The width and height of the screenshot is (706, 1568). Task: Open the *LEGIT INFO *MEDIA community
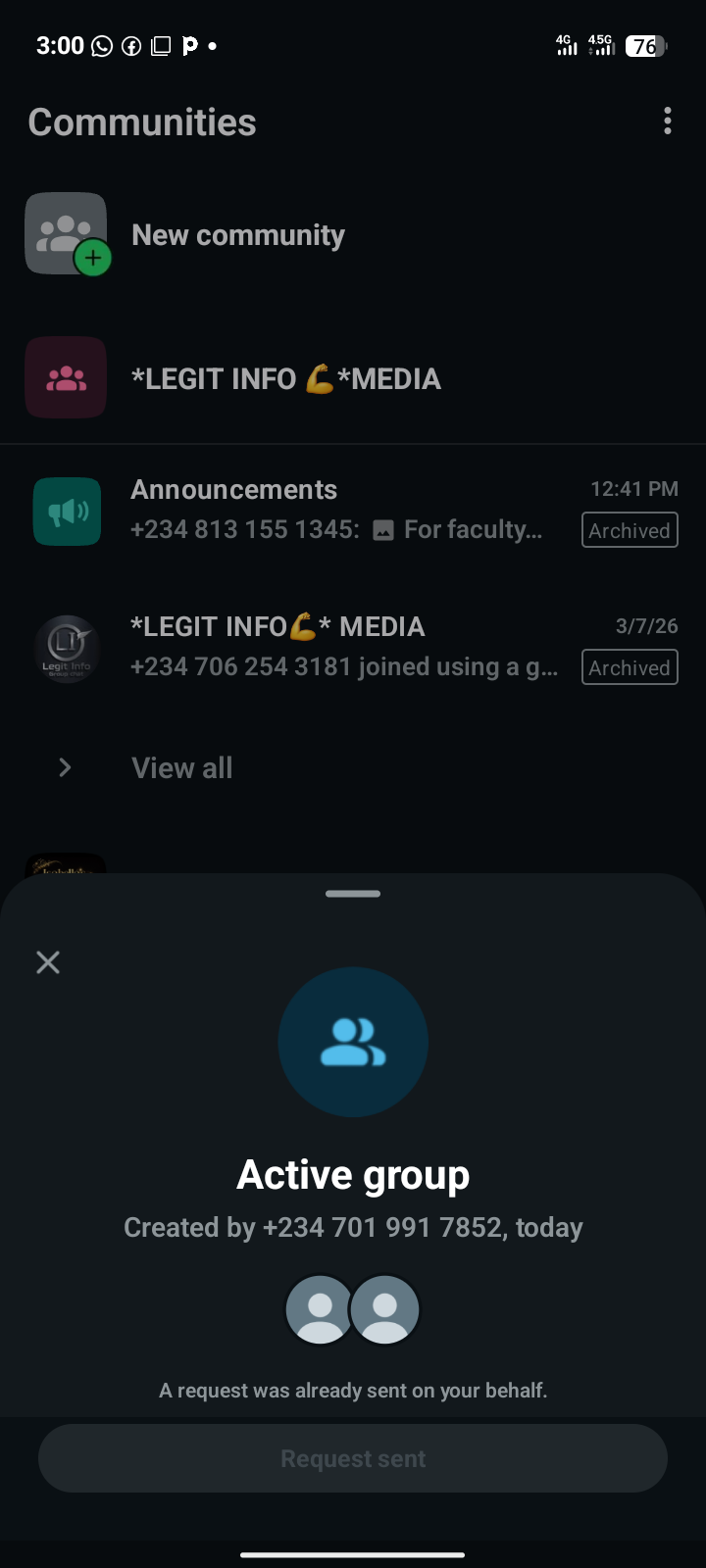point(284,379)
